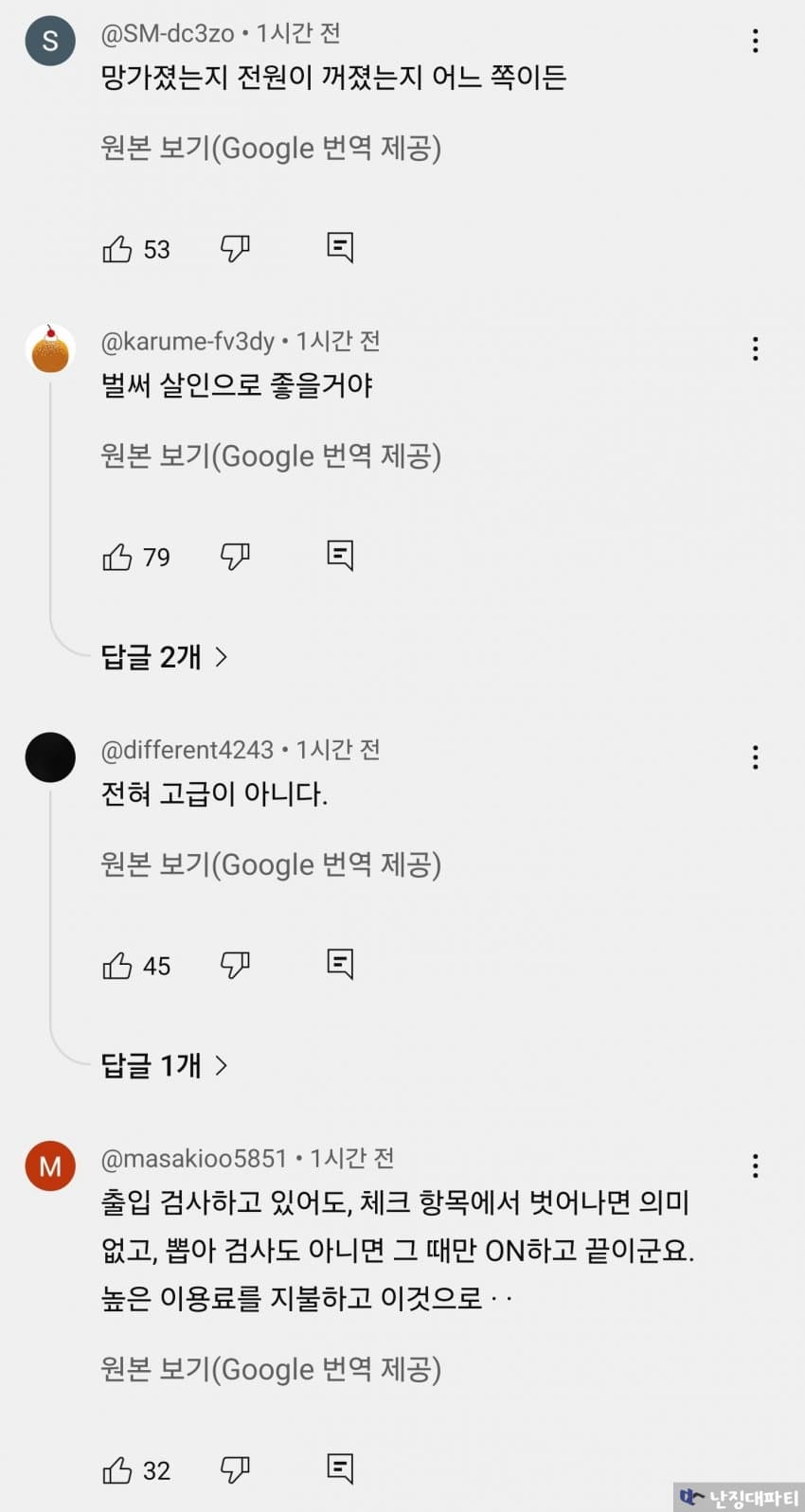
Task: Dislike the comment by @SM-dc3zo
Action: (235, 249)
